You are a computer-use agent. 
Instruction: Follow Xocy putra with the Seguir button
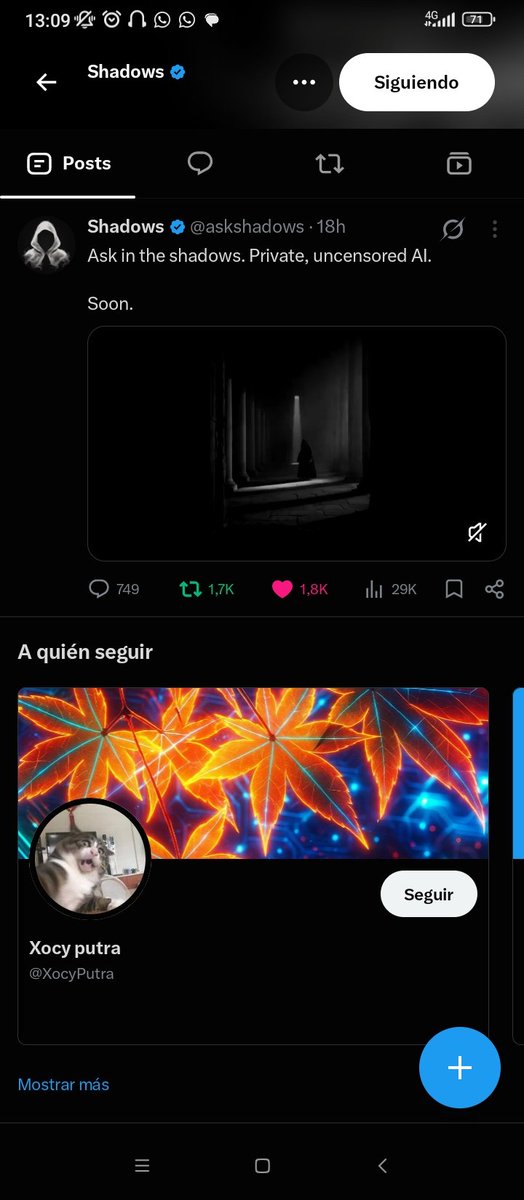pyautogui.click(x=429, y=894)
